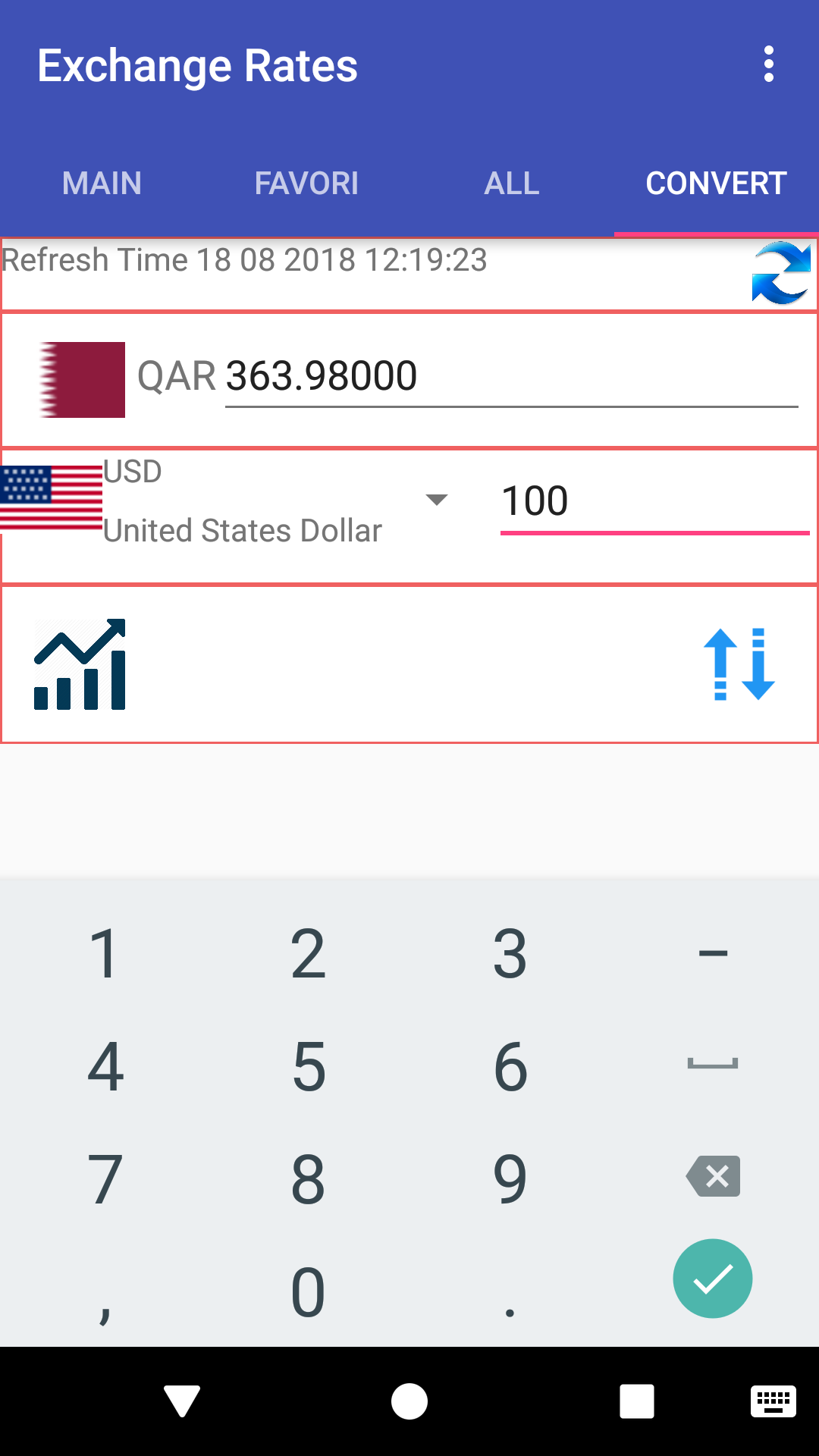Swap the conversion currencies
The width and height of the screenshot is (819, 1456).
click(x=739, y=664)
